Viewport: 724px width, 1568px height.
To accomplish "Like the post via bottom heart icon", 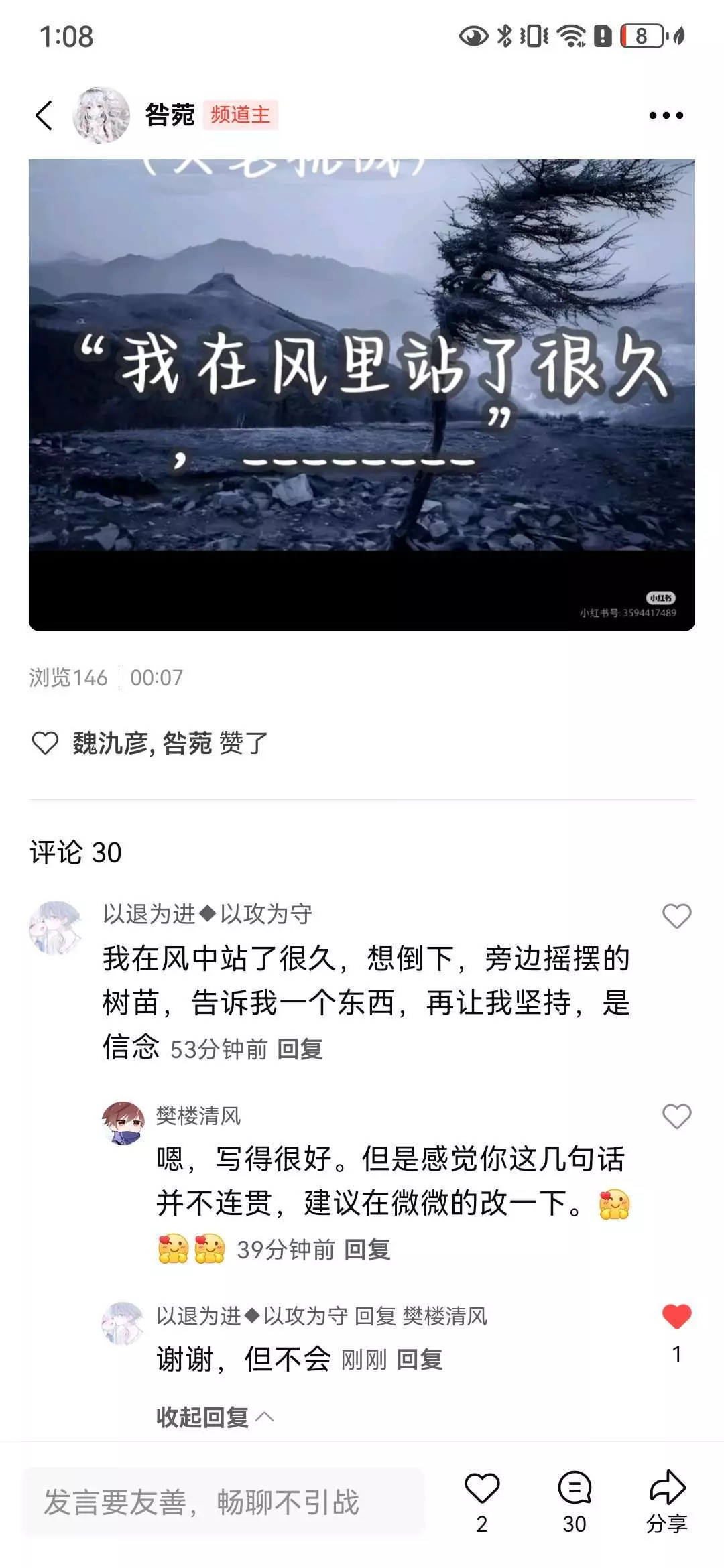I will coord(482,1488).
